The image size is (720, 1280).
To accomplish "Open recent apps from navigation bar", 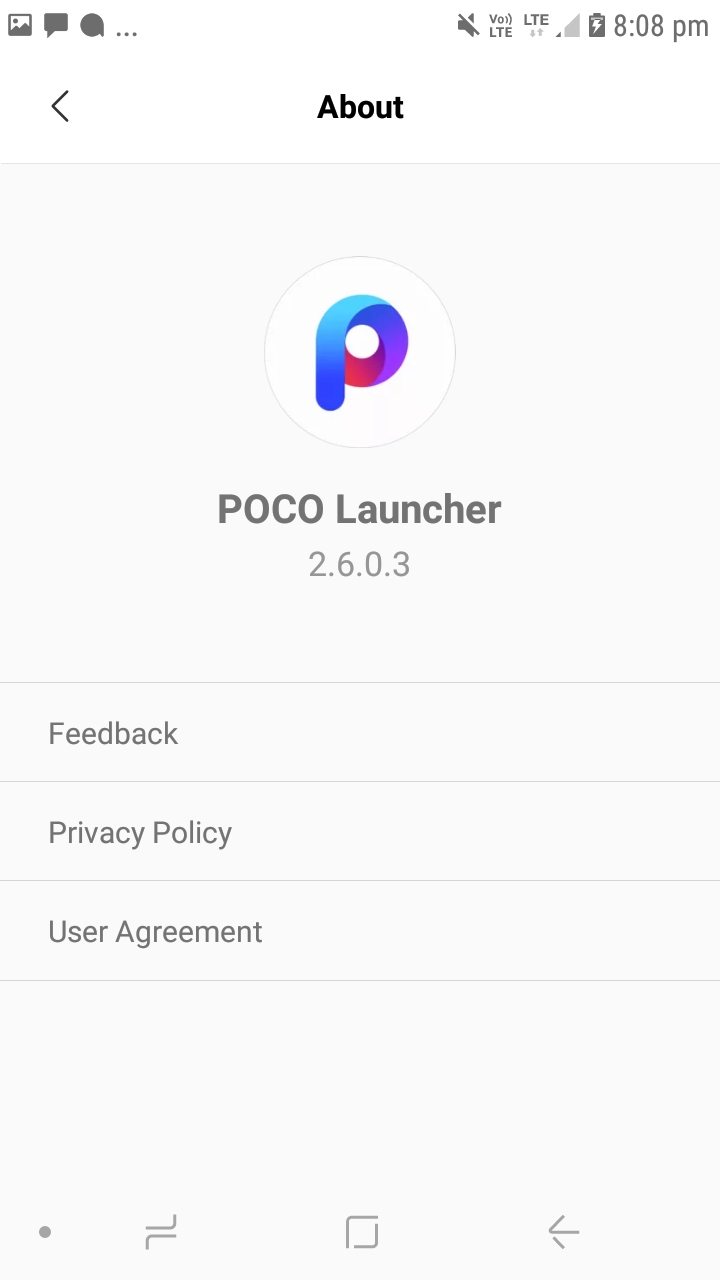I will point(161,1232).
